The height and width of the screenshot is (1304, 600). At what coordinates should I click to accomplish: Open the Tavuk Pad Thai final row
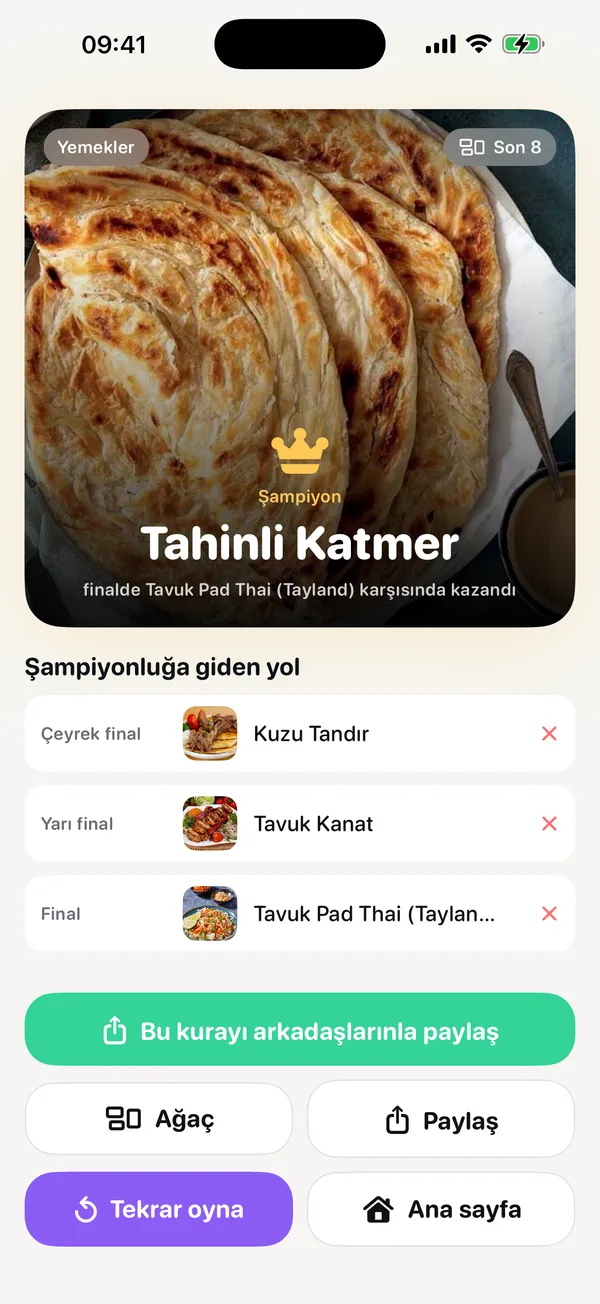(x=300, y=913)
